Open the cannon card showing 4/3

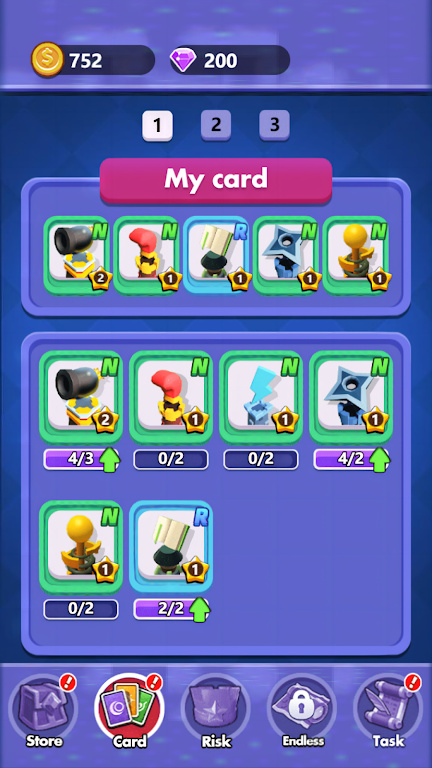tap(81, 397)
